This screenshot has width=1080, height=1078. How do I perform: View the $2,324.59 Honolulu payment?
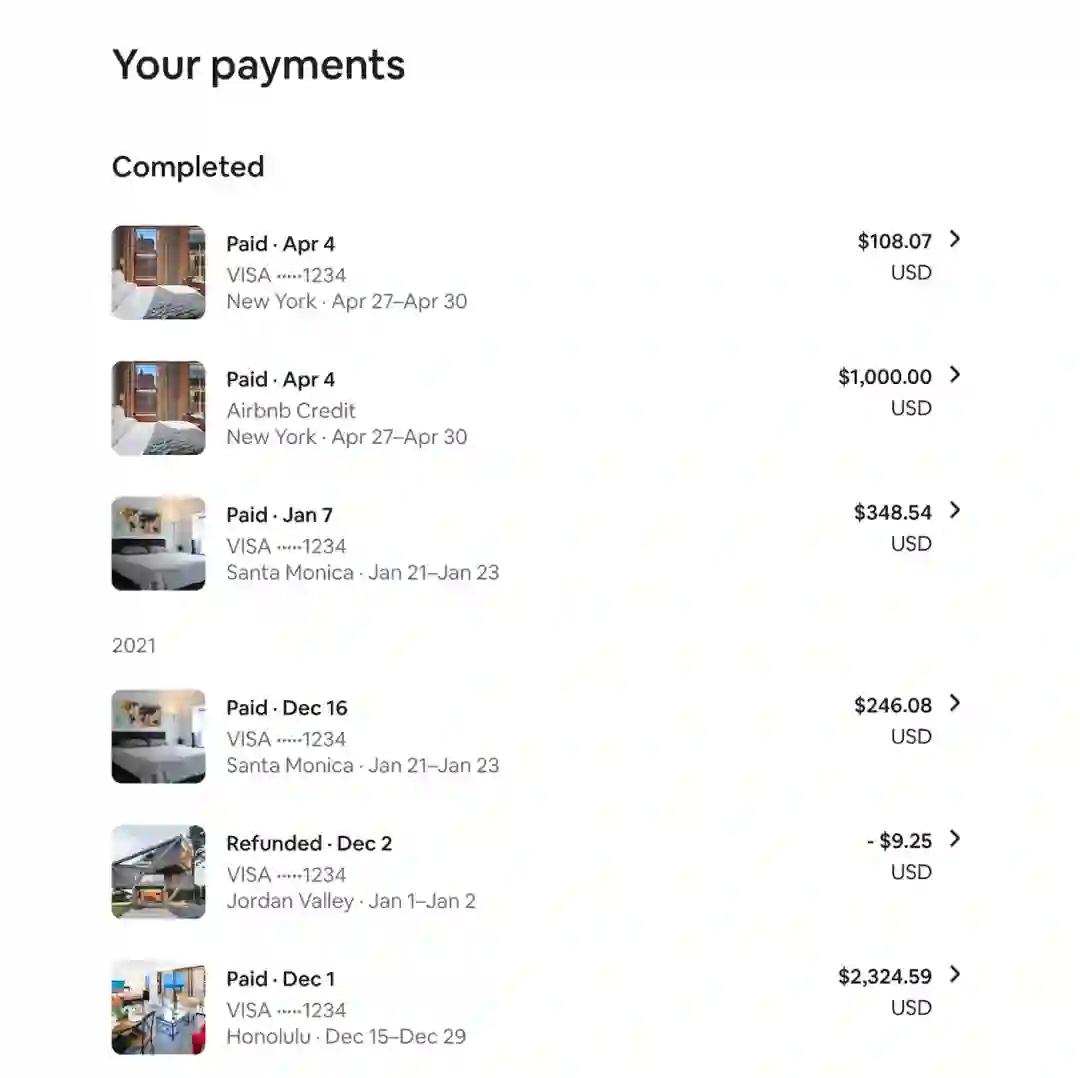tap(954, 975)
